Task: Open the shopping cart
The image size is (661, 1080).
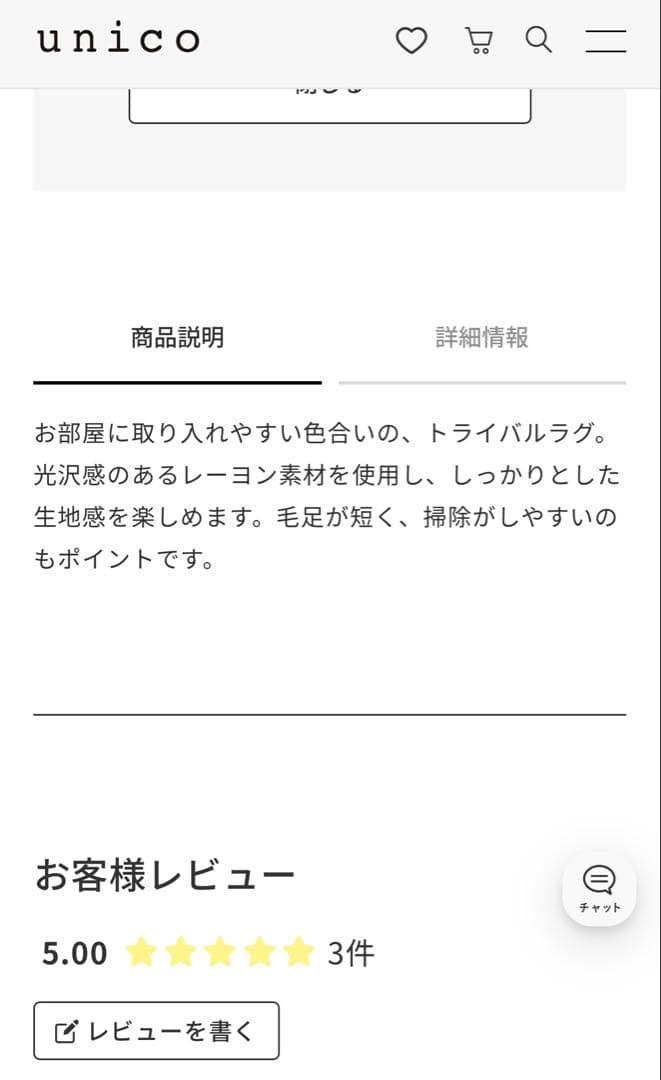Action: 479,41
